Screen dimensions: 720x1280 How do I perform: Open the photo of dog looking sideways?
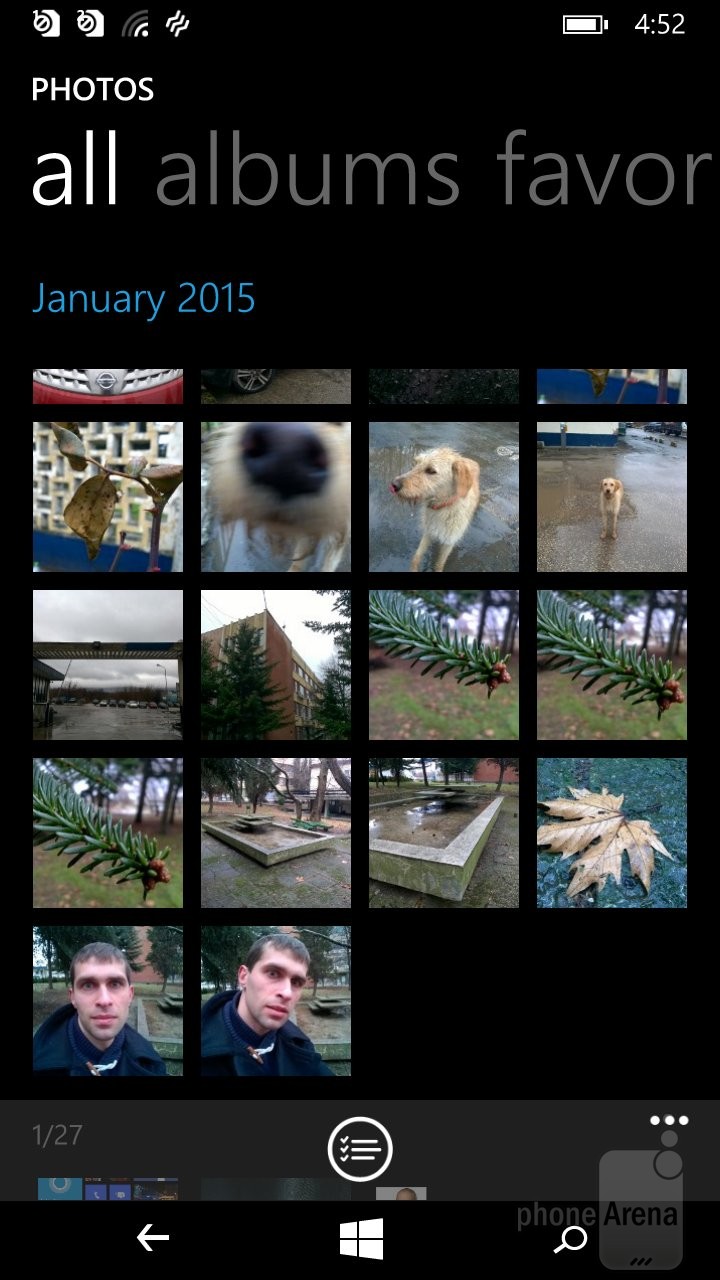point(444,497)
